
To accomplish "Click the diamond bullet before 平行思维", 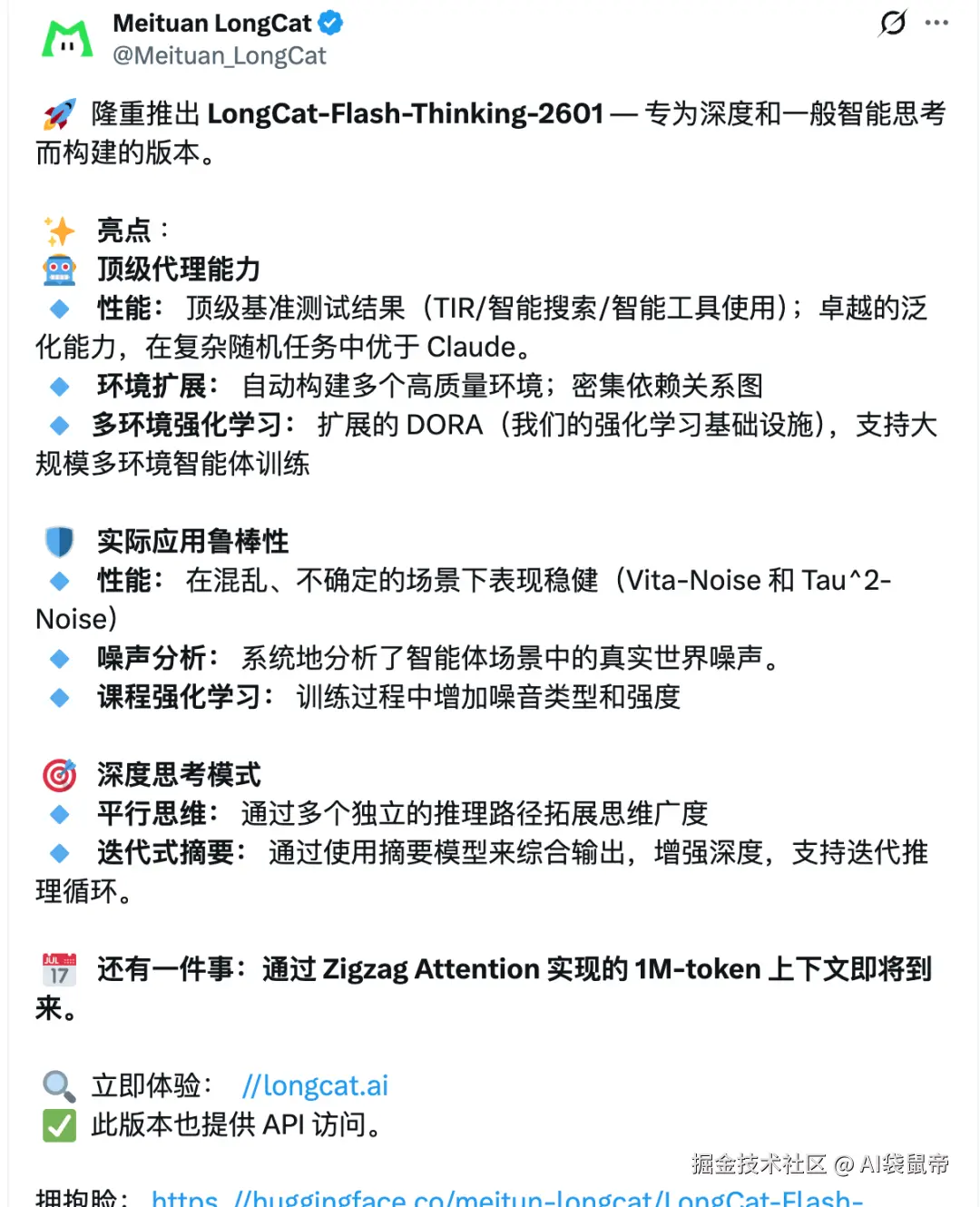I will pos(59,814).
